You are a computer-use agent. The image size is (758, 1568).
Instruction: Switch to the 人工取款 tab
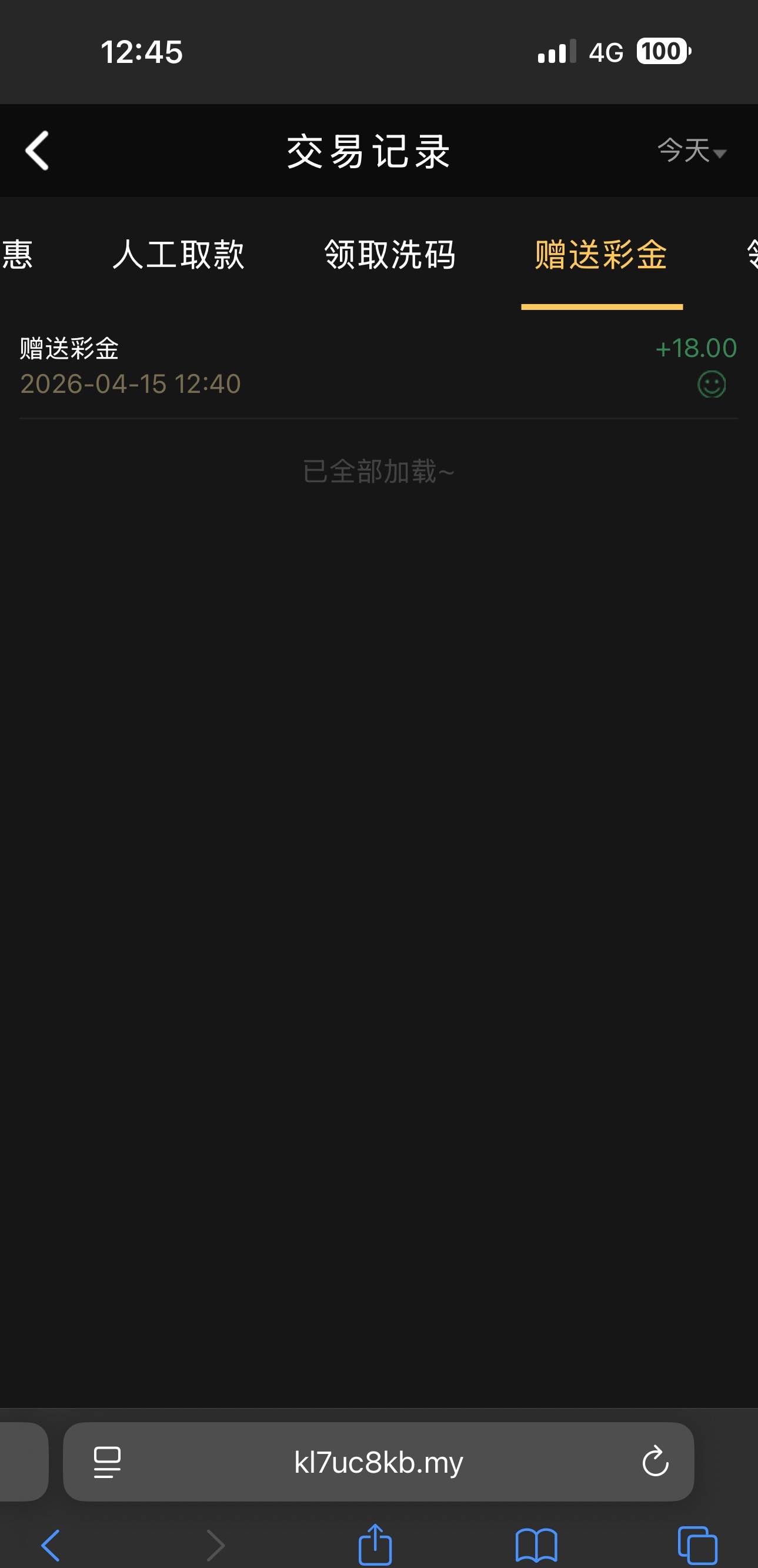click(x=178, y=255)
